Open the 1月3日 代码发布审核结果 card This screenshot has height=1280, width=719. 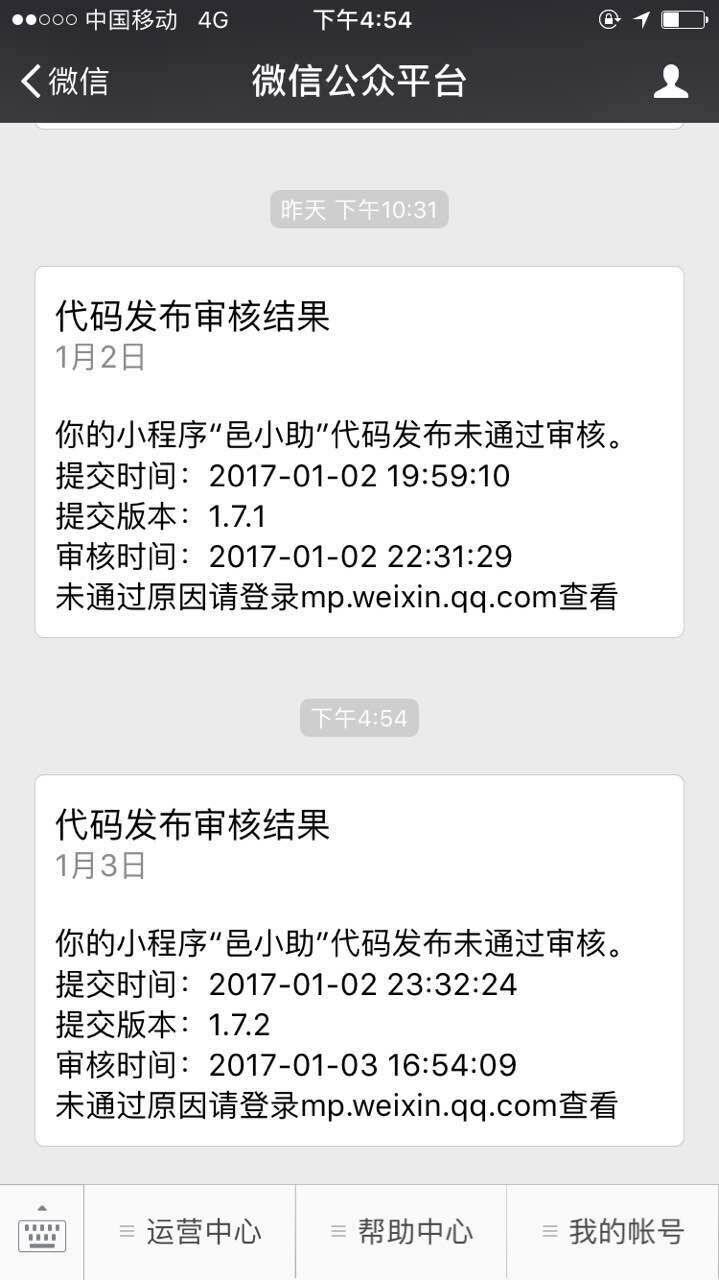click(359, 960)
